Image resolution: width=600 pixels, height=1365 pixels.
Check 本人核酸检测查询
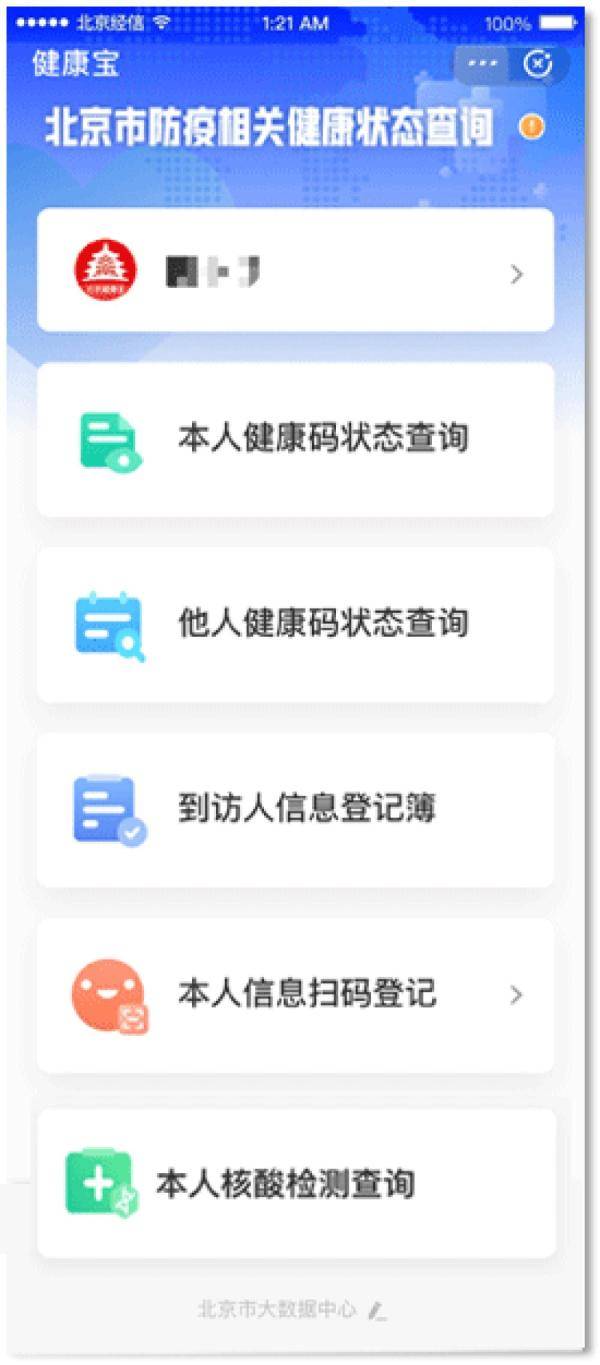(x=295, y=1182)
